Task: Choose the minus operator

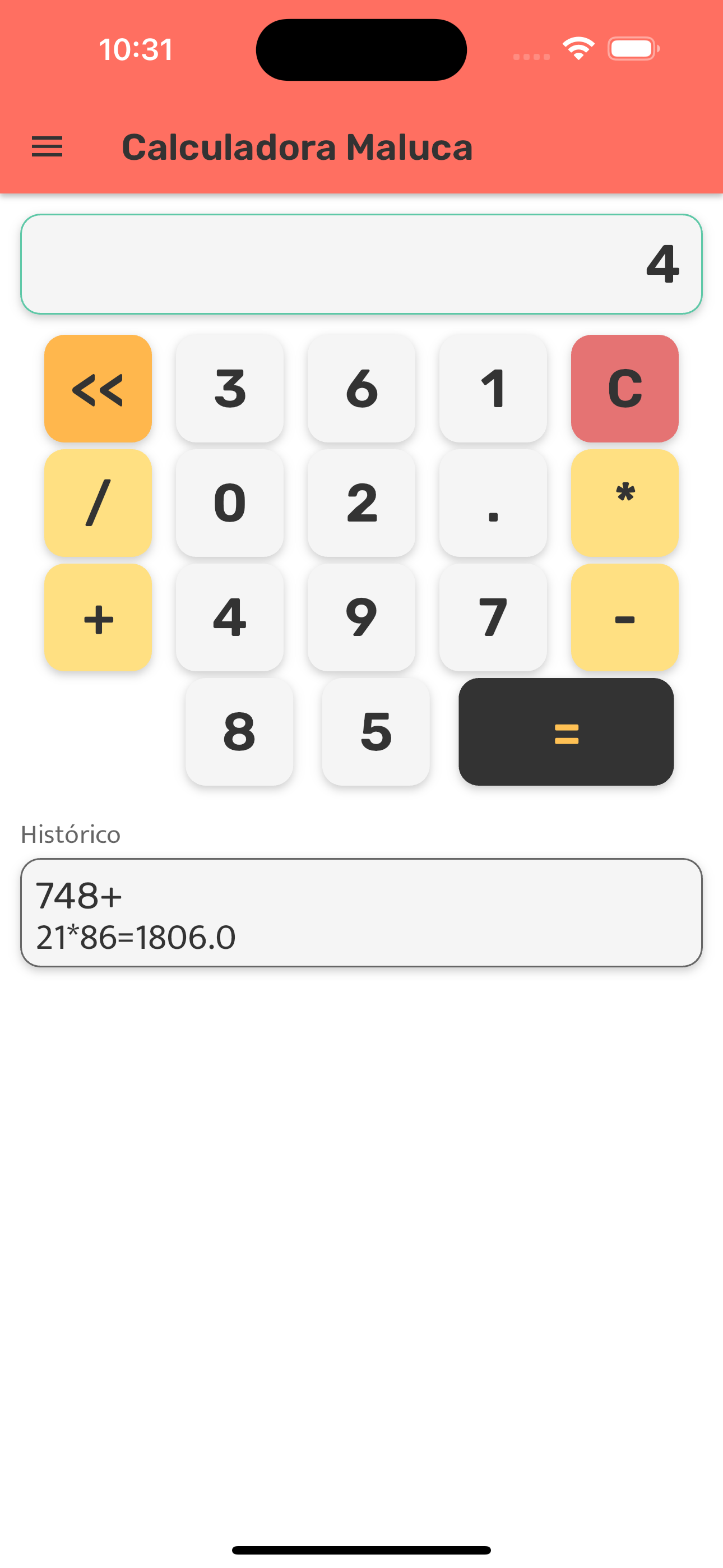Action: pyautogui.click(x=624, y=617)
